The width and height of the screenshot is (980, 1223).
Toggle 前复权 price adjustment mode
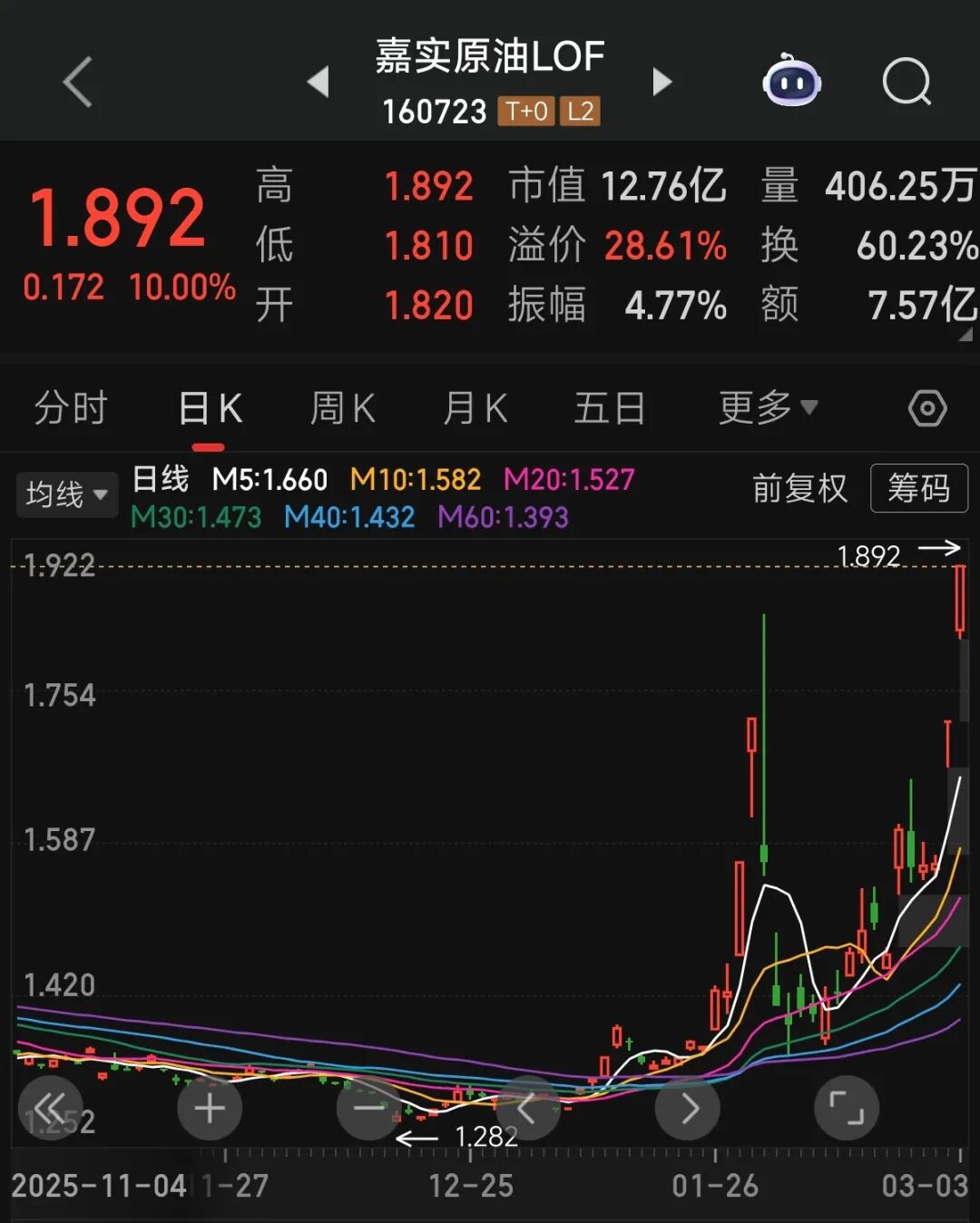coord(800,489)
